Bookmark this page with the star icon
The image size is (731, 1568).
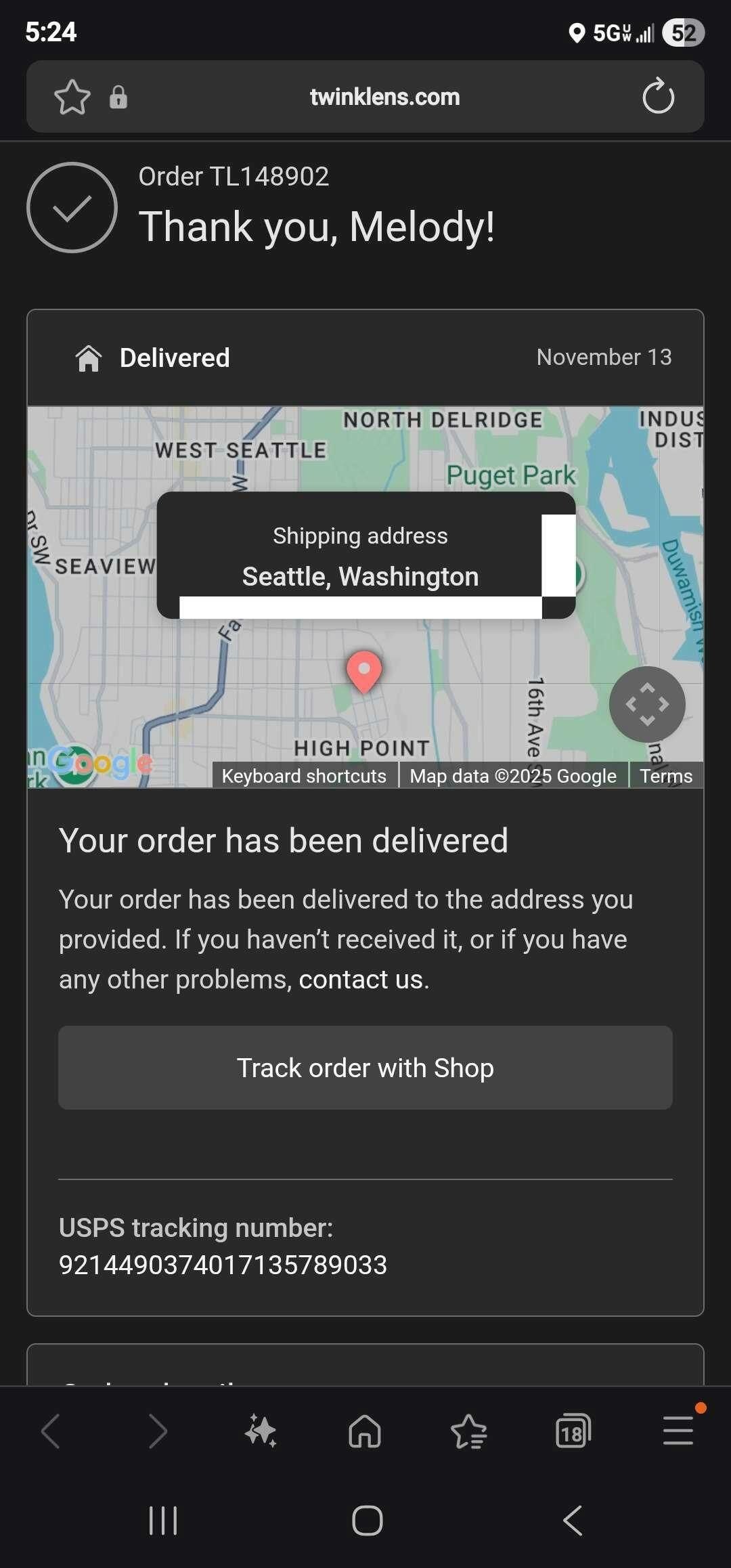[72, 97]
